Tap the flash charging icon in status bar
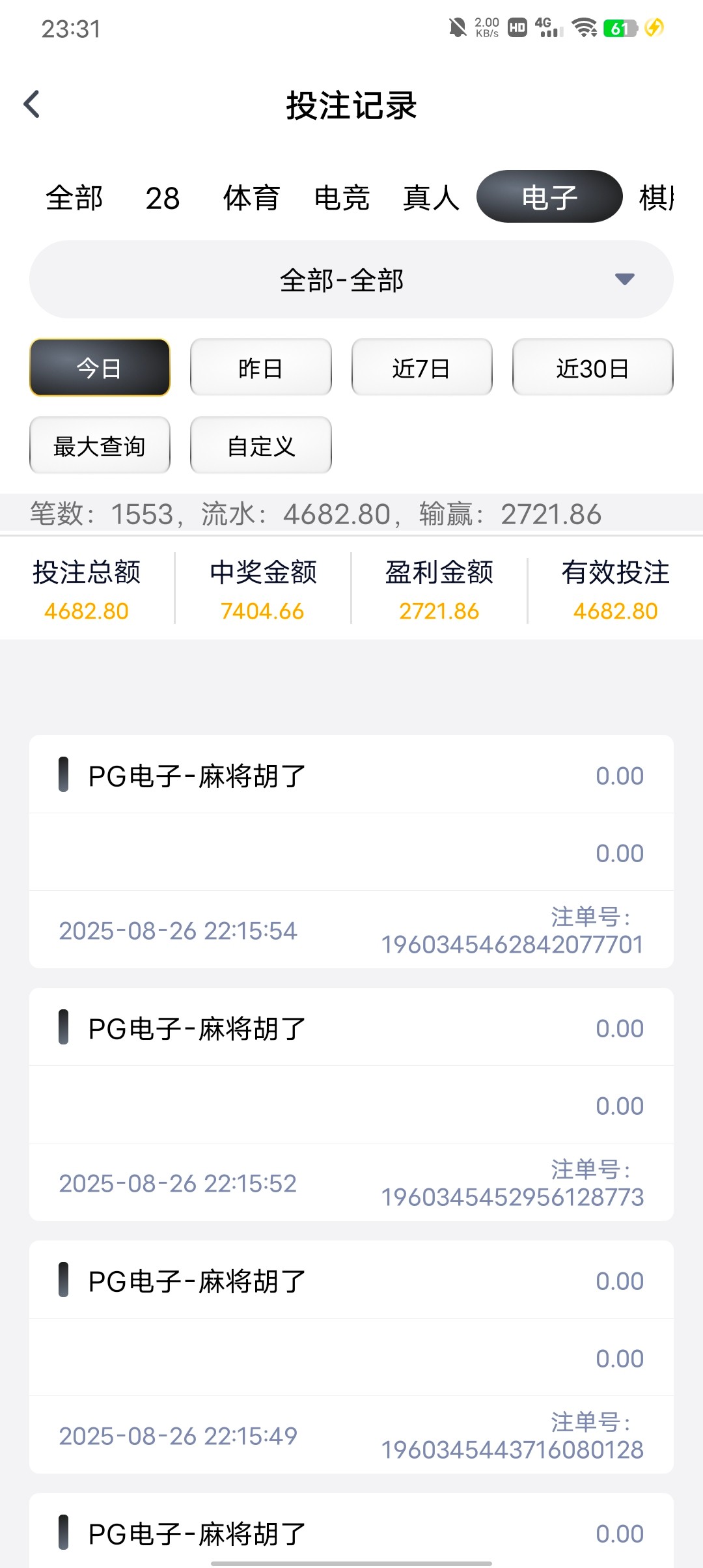The width and height of the screenshot is (703, 1568). (655, 29)
